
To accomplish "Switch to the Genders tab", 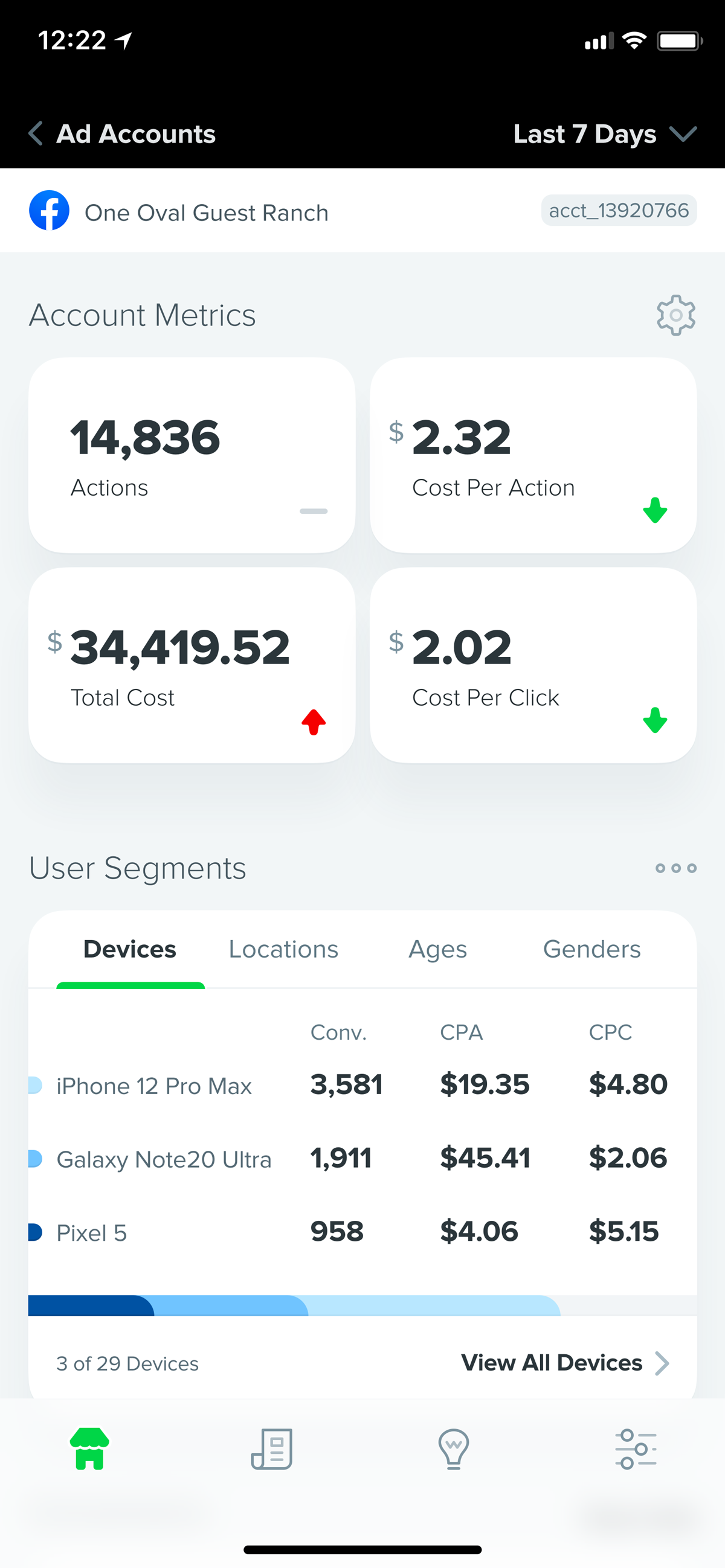I will pyautogui.click(x=591, y=950).
